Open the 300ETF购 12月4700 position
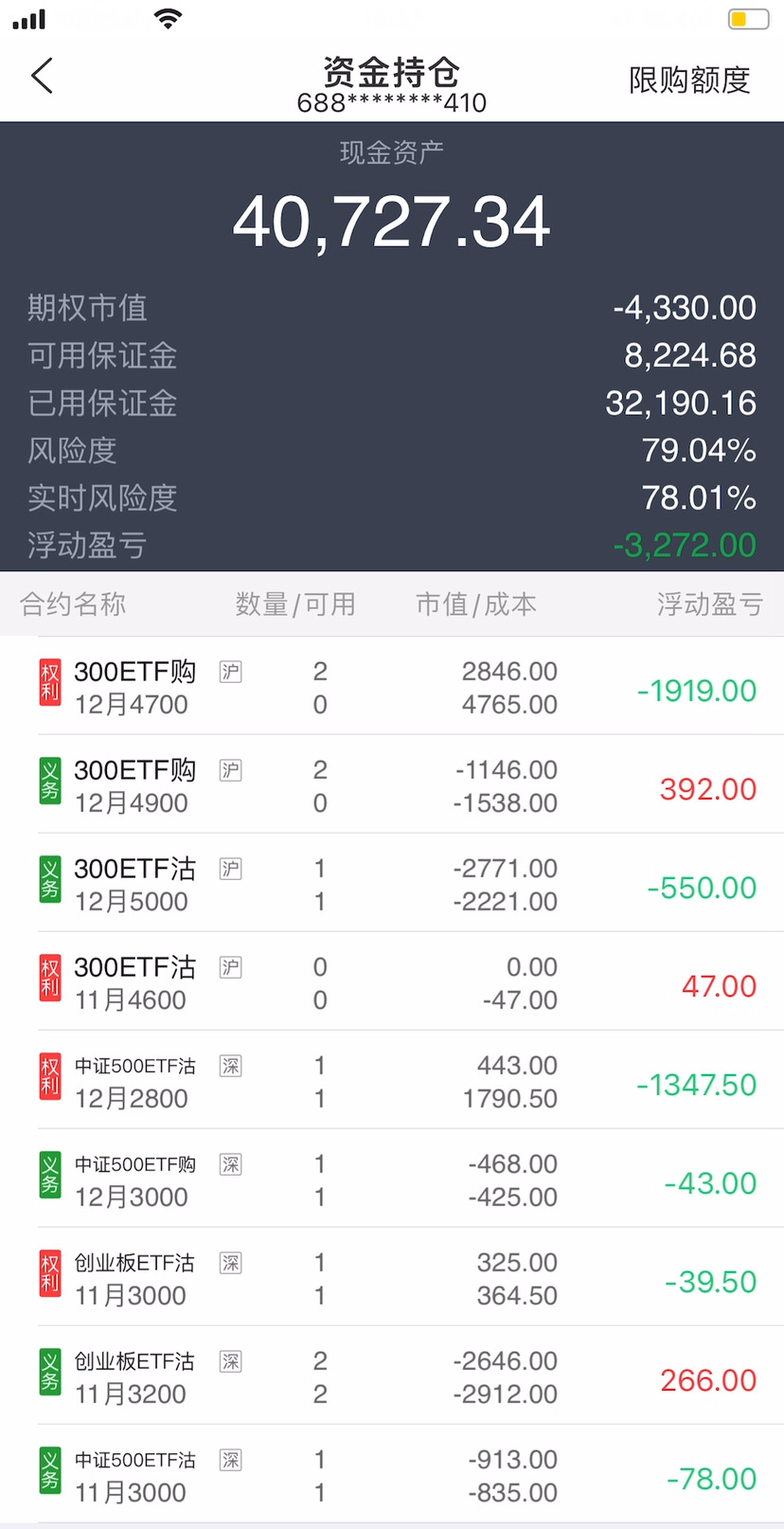The width and height of the screenshot is (784, 1529). tap(392, 688)
